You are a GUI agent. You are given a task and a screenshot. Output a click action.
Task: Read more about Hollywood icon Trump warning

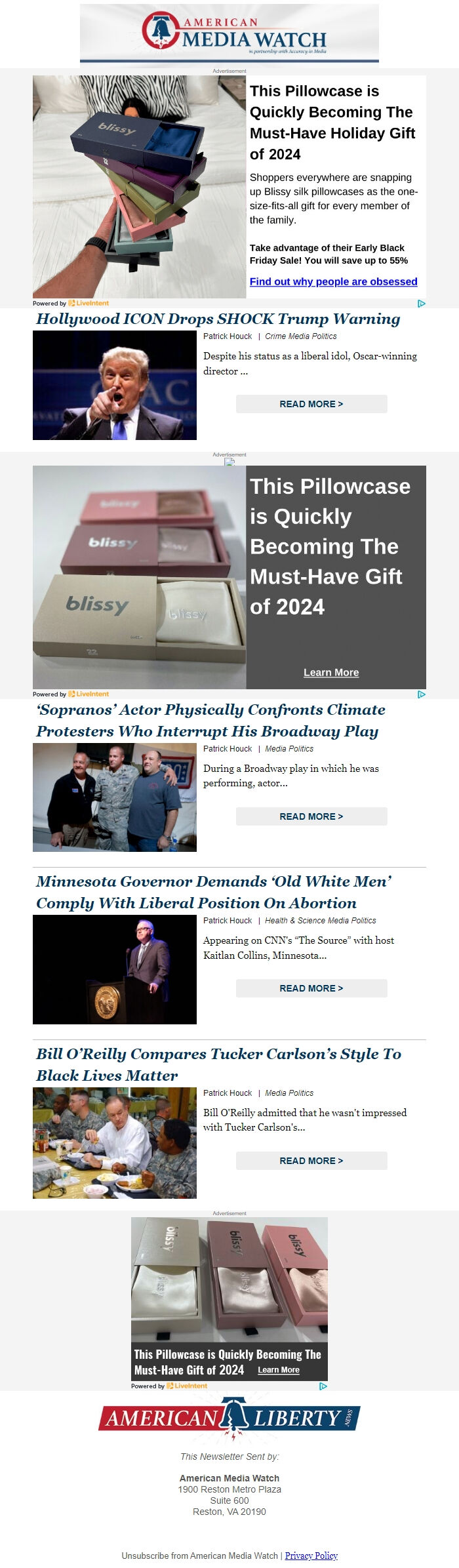(x=311, y=404)
